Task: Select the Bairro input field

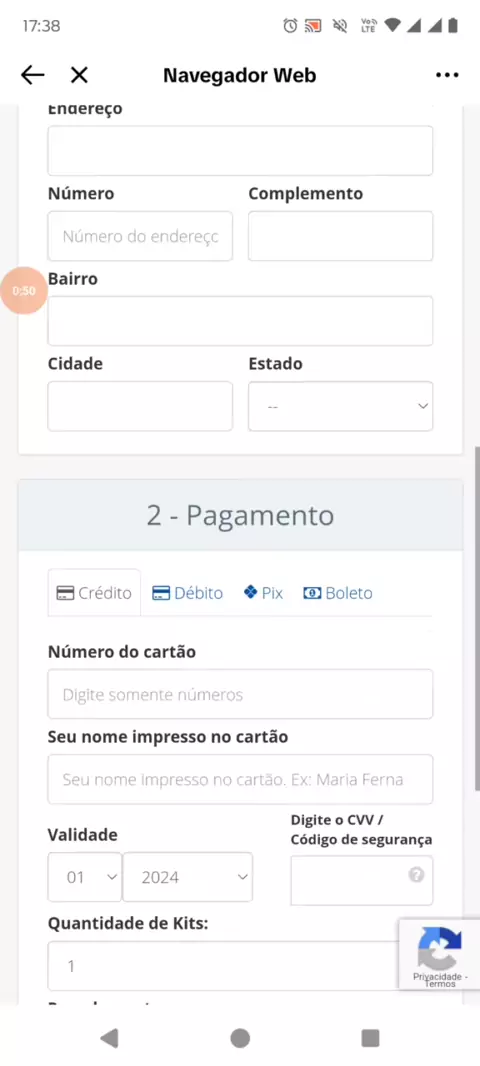Action: coord(240,321)
